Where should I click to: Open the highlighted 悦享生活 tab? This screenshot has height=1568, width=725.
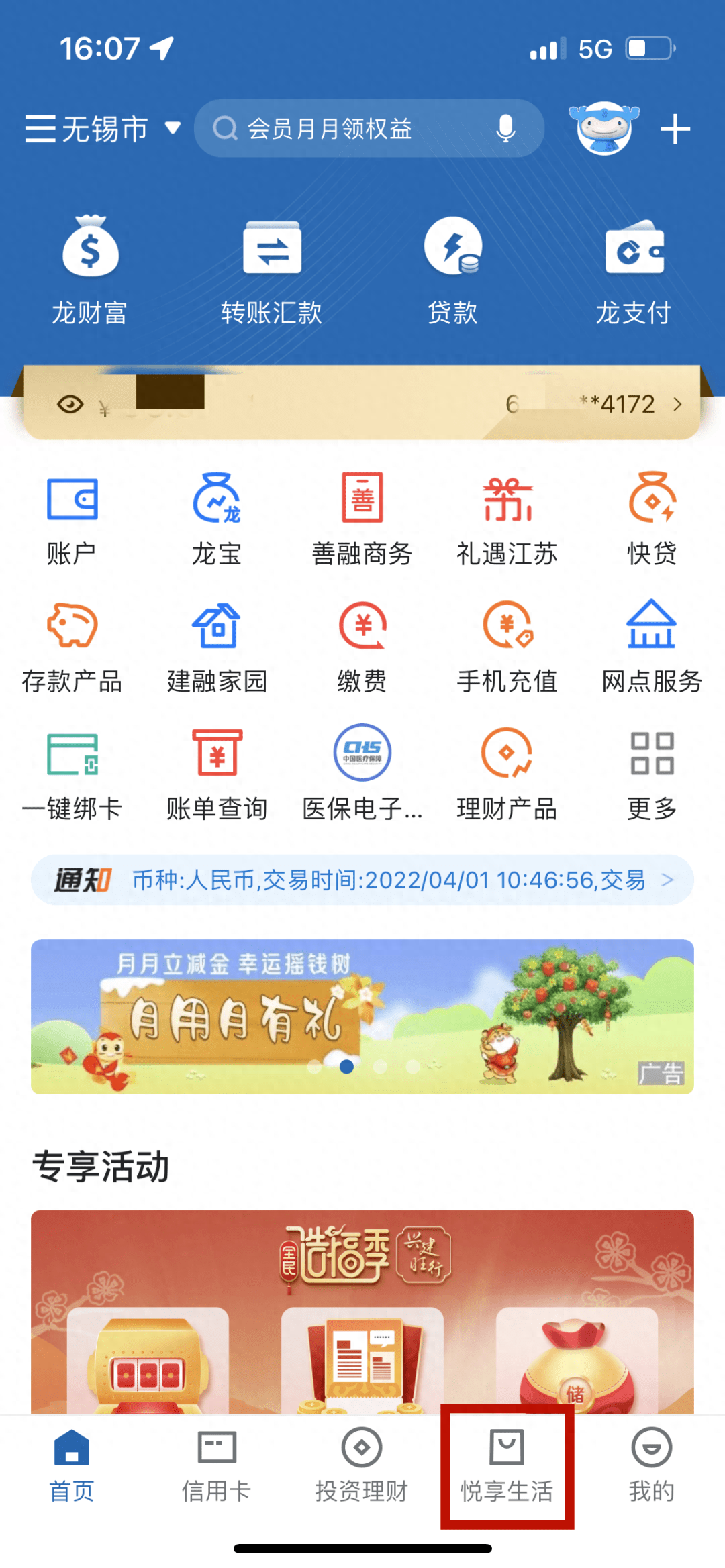pos(507,1469)
